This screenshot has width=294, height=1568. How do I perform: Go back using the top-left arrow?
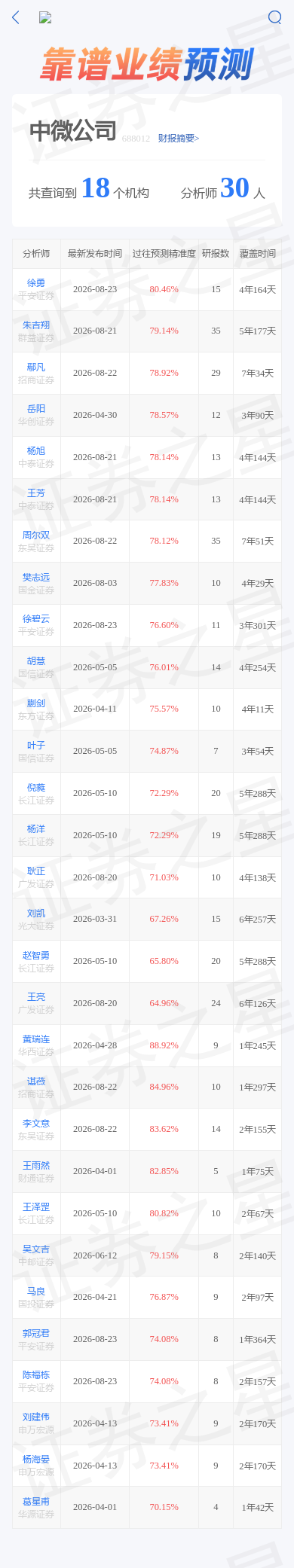16,17
